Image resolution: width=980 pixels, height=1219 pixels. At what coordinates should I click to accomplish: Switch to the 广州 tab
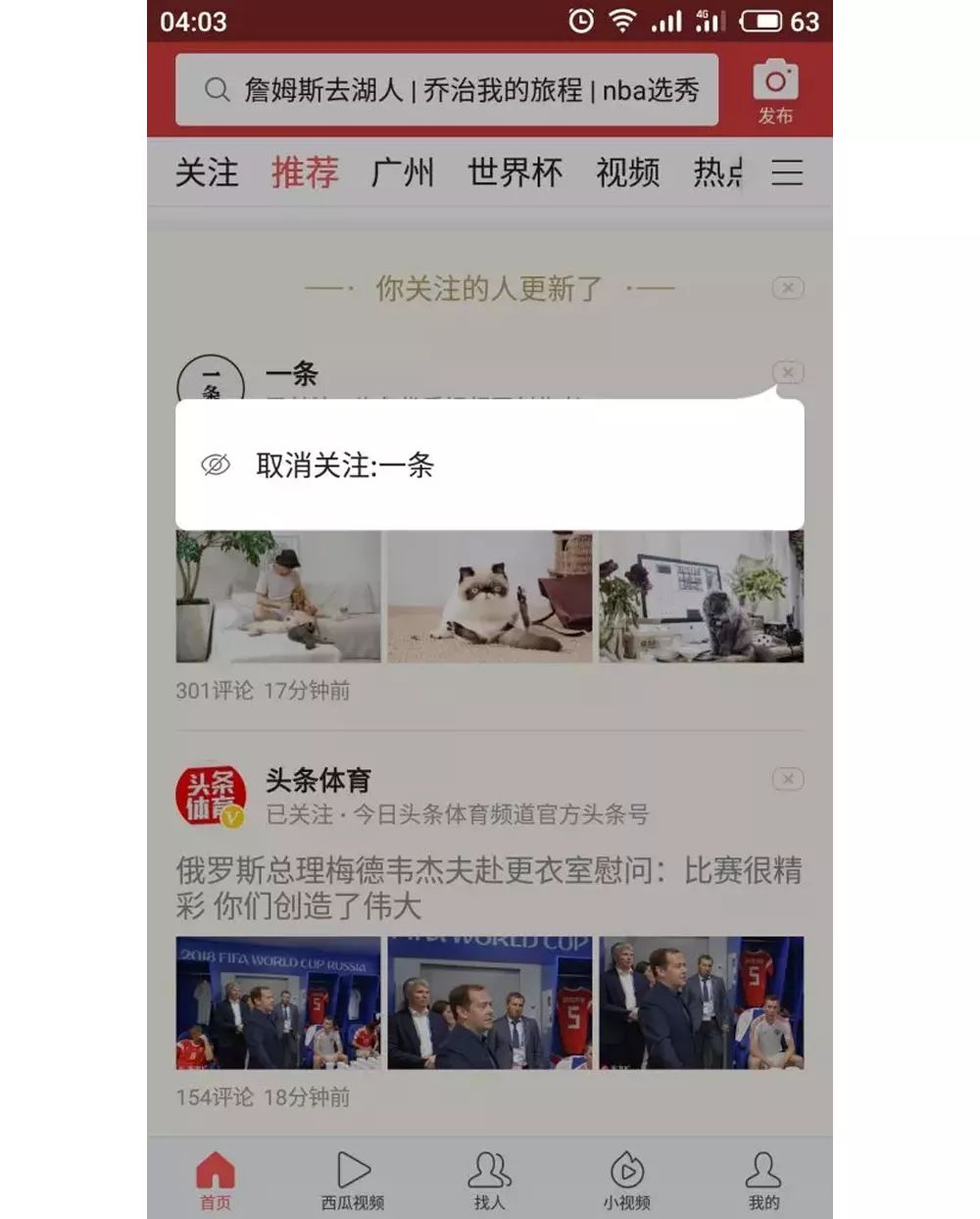coord(402,172)
